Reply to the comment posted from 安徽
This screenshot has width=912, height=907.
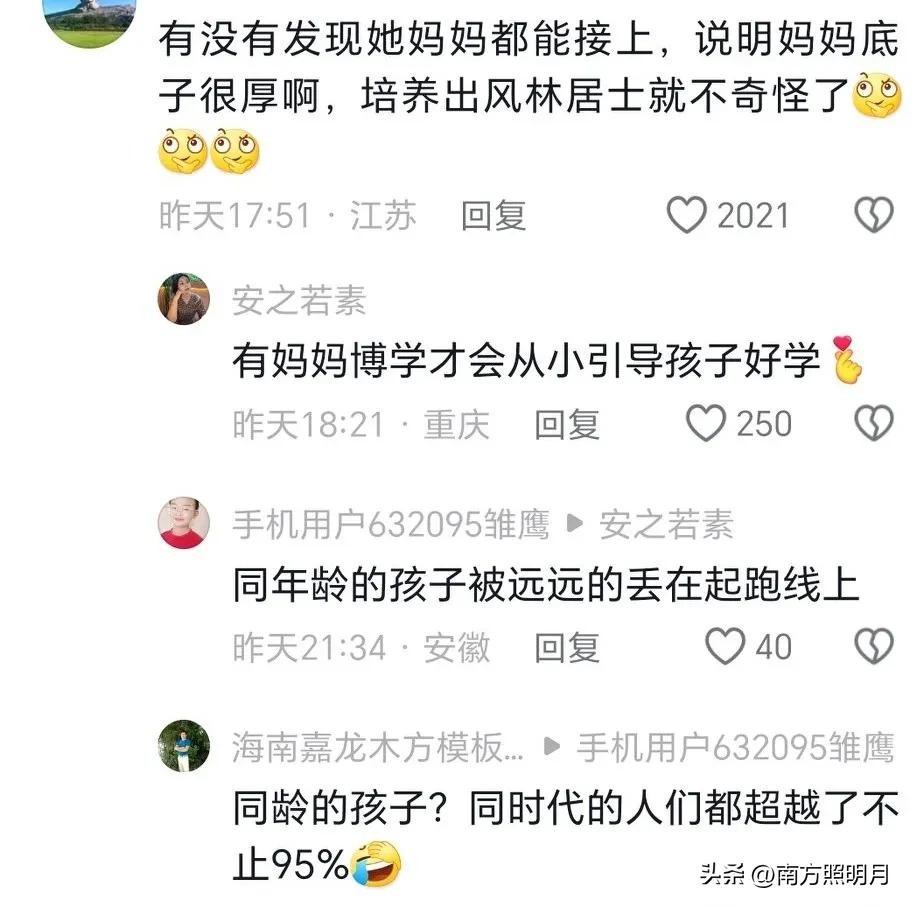pos(566,646)
